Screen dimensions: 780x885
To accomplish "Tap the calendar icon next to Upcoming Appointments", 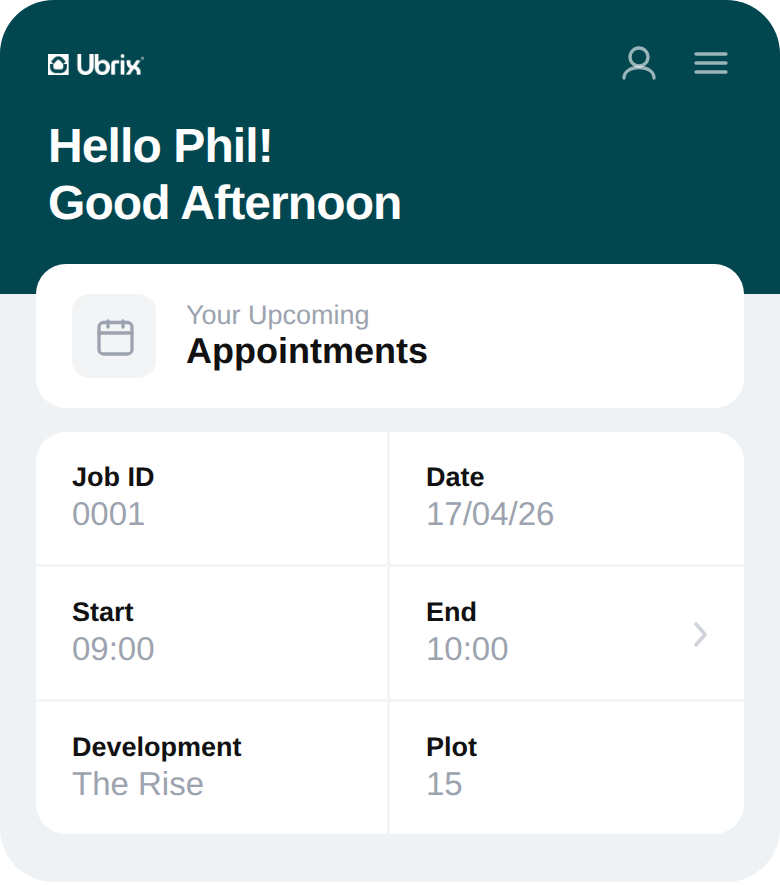I will pyautogui.click(x=114, y=336).
